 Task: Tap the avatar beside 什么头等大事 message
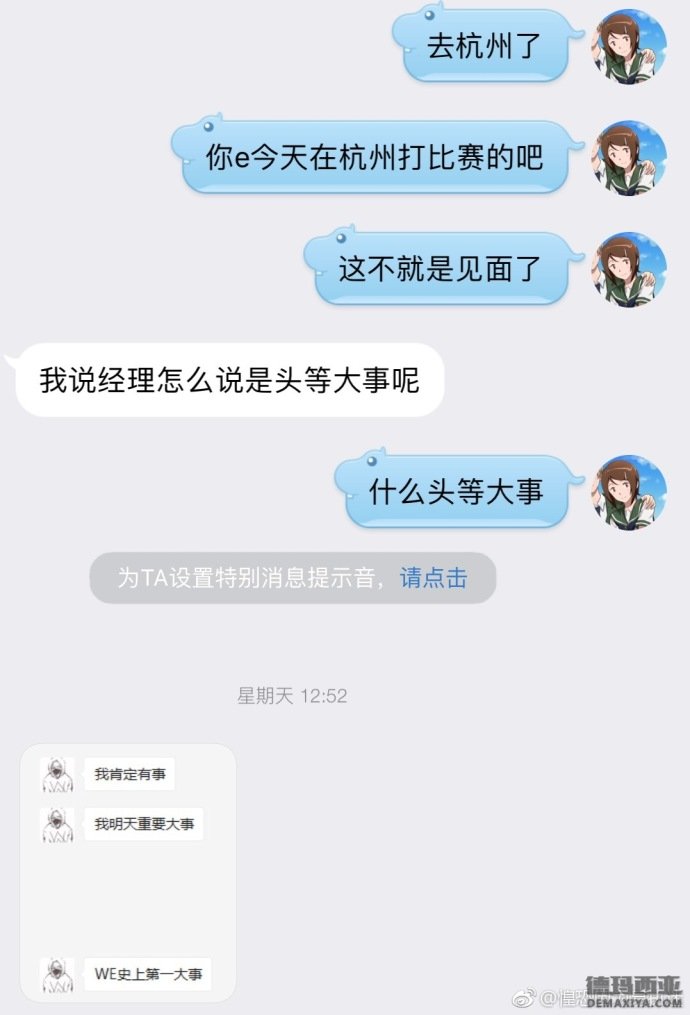tap(629, 492)
